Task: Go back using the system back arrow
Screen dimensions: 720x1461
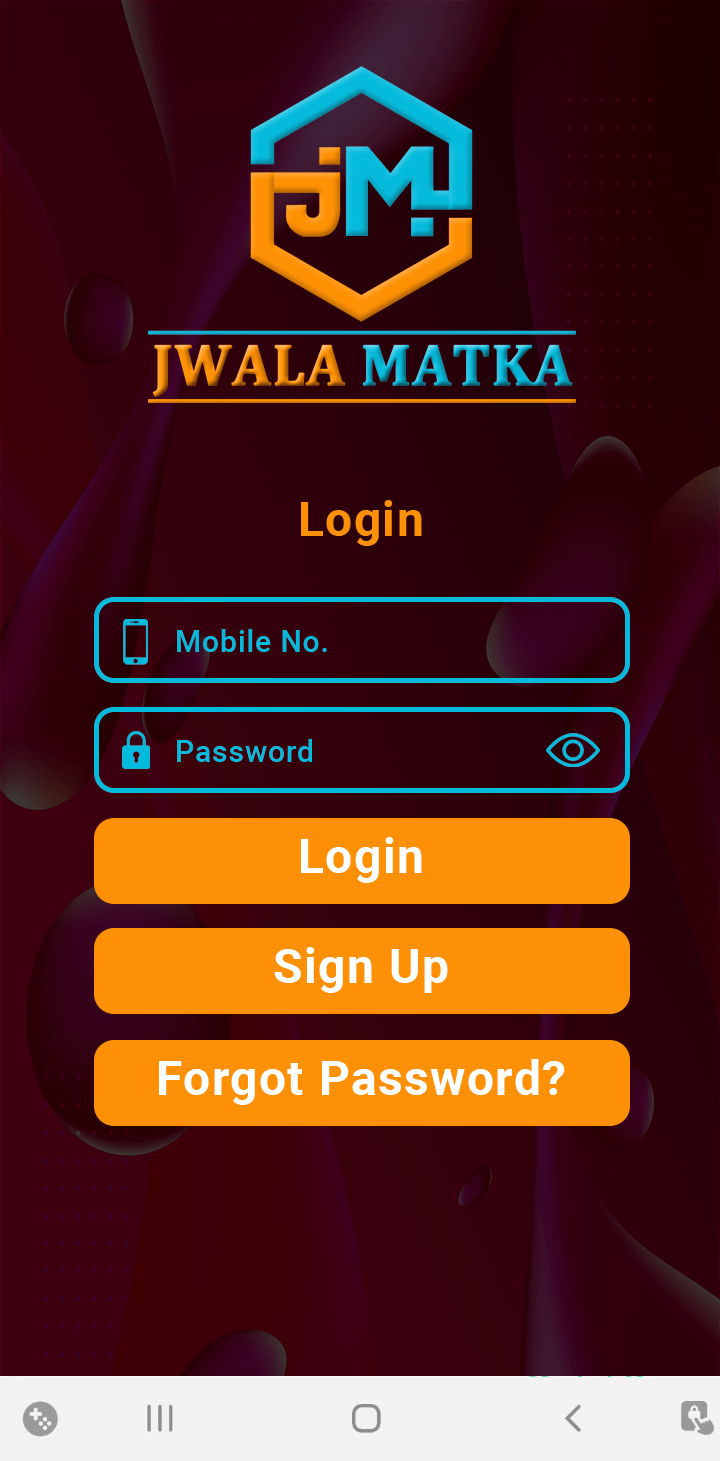Action: (x=572, y=1418)
